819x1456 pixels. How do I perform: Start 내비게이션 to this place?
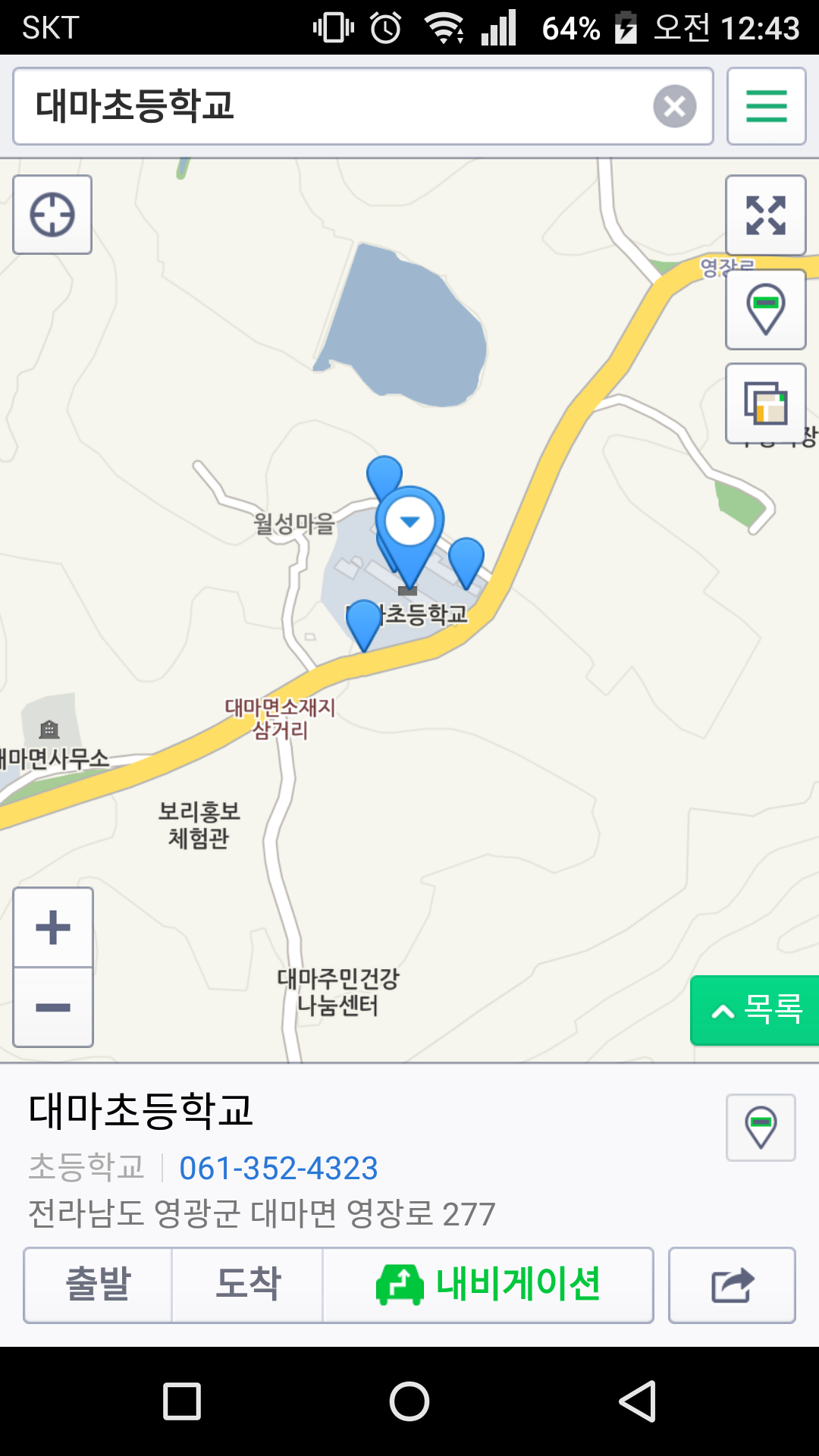(x=488, y=1285)
